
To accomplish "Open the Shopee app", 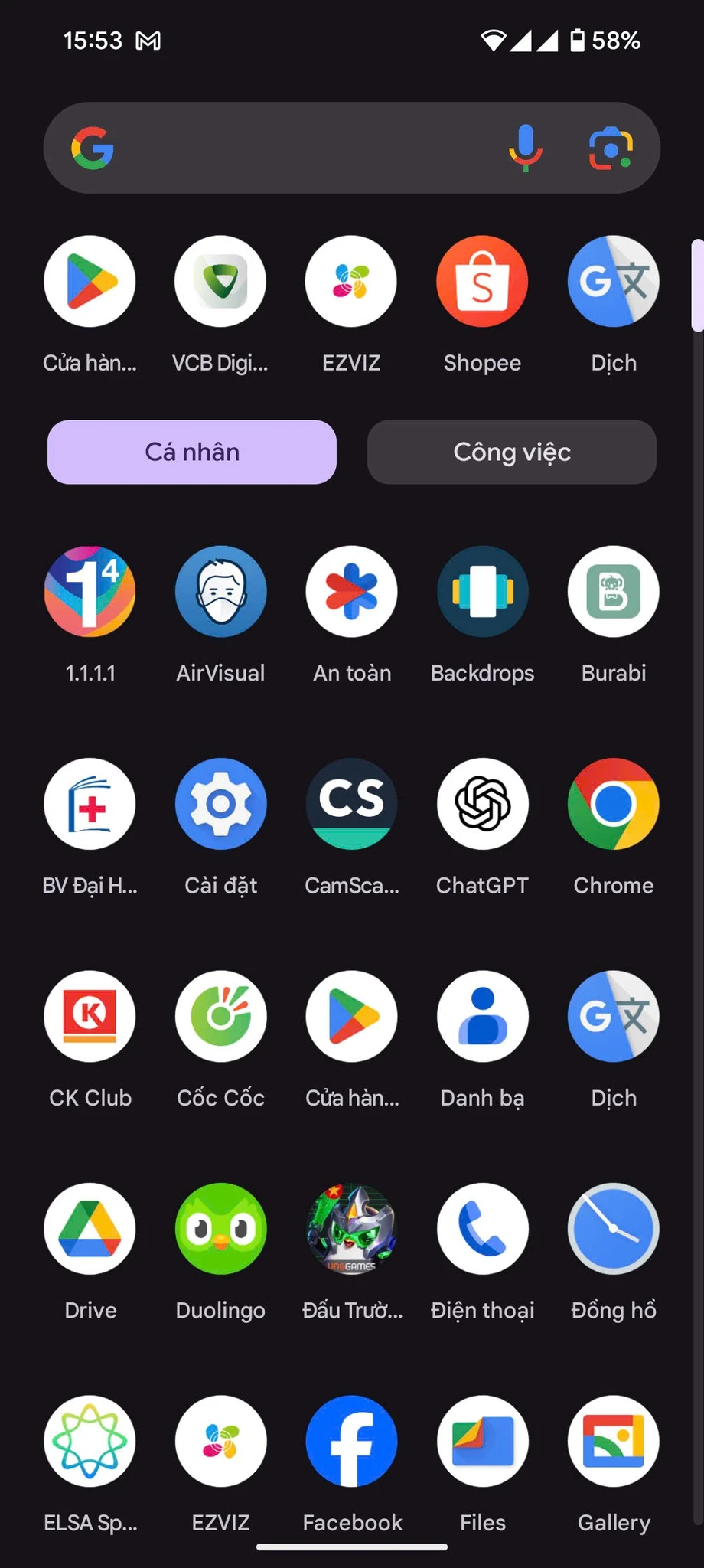I will [482, 282].
